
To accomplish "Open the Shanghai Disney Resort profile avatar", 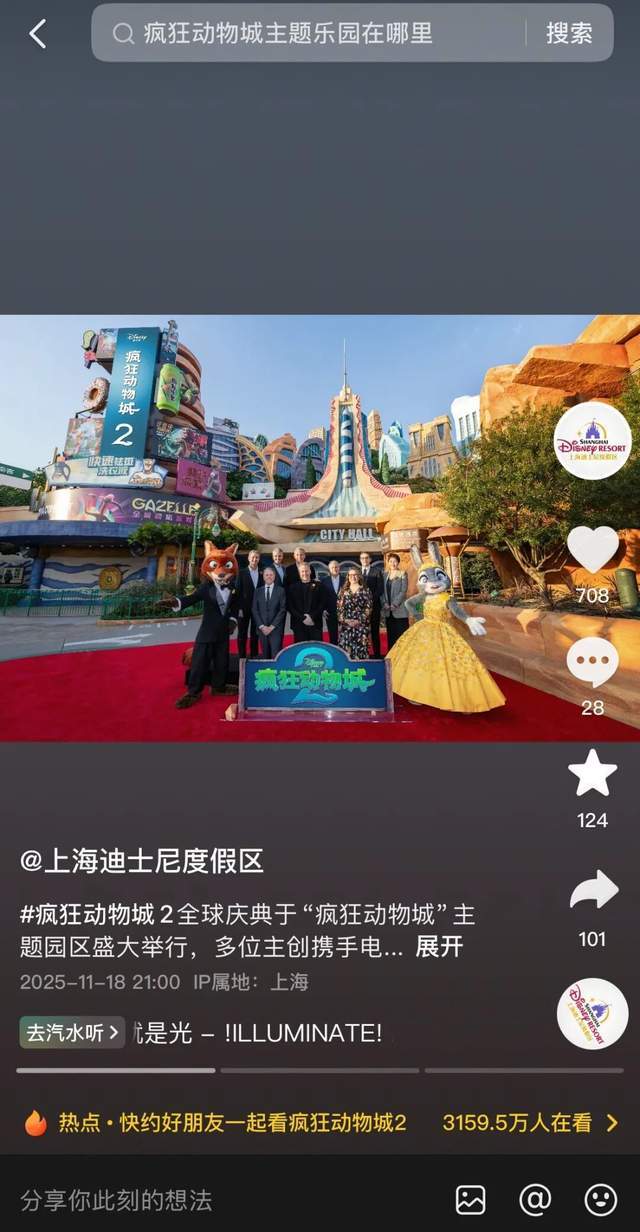I will click(593, 441).
